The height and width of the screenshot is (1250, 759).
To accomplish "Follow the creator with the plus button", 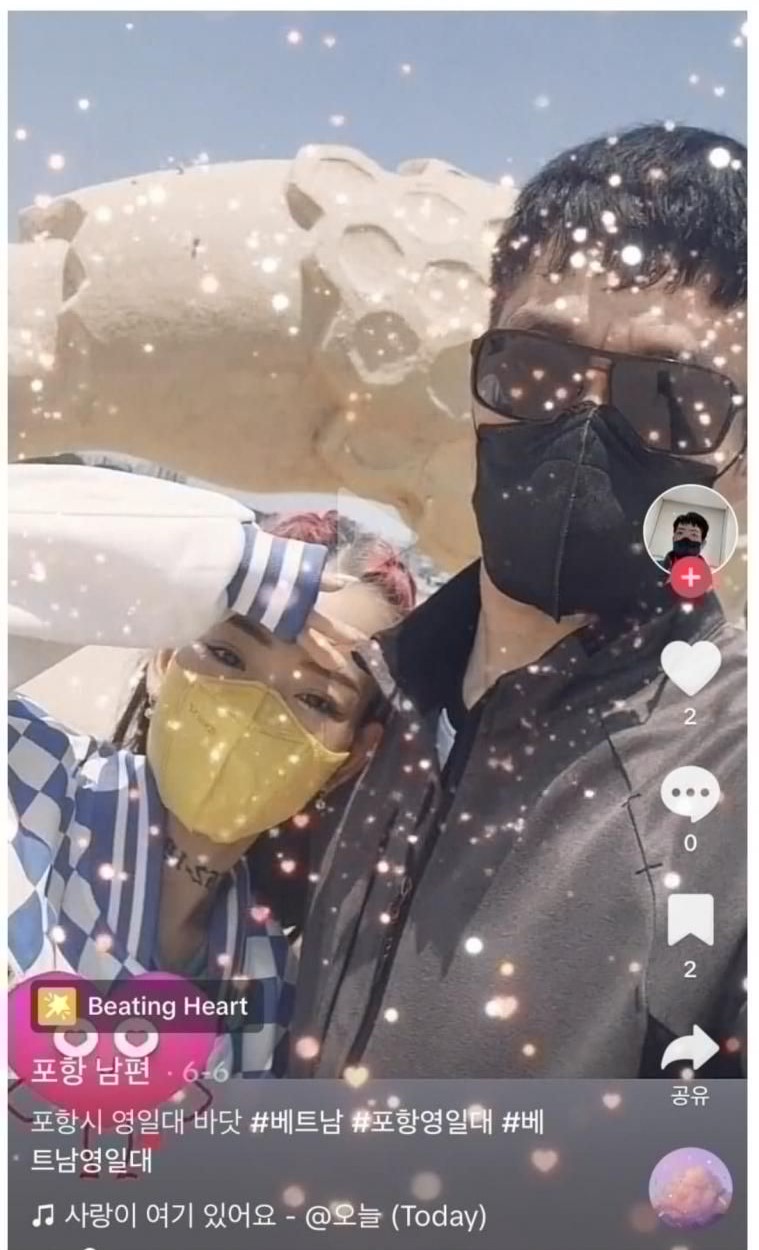I will pos(690,577).
